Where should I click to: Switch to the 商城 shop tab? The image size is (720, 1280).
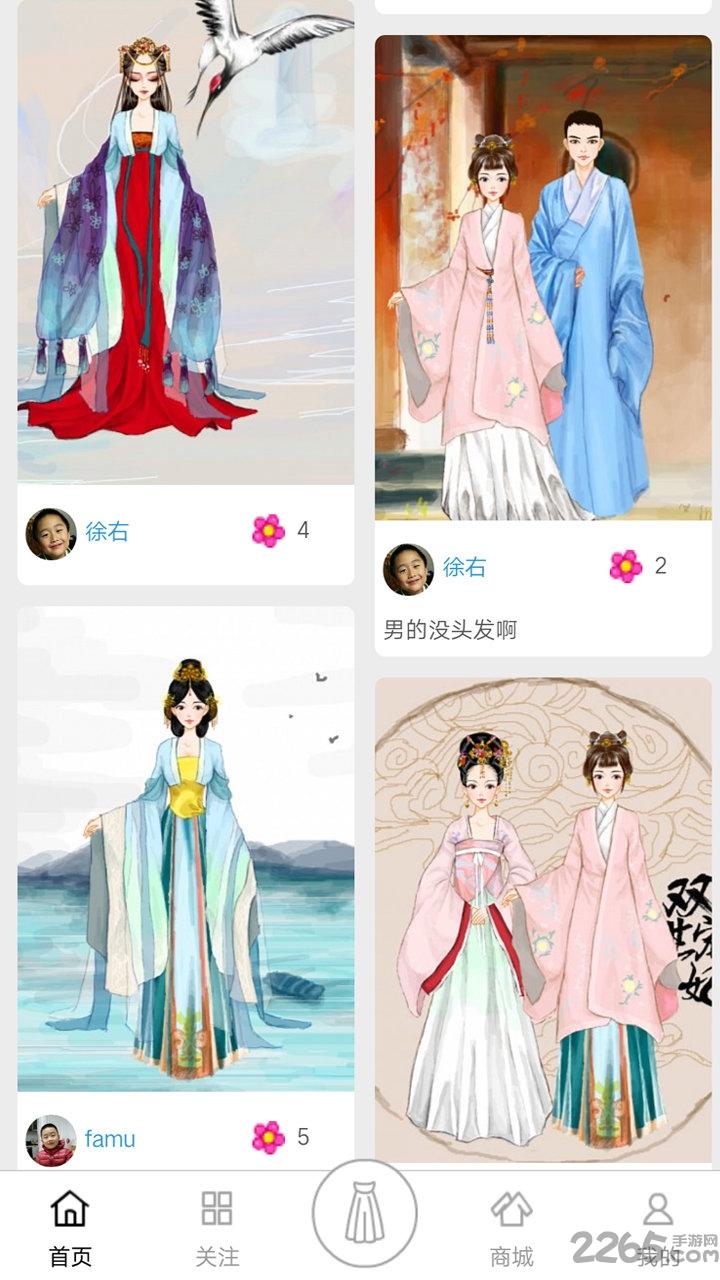(x=511, y=1226)
